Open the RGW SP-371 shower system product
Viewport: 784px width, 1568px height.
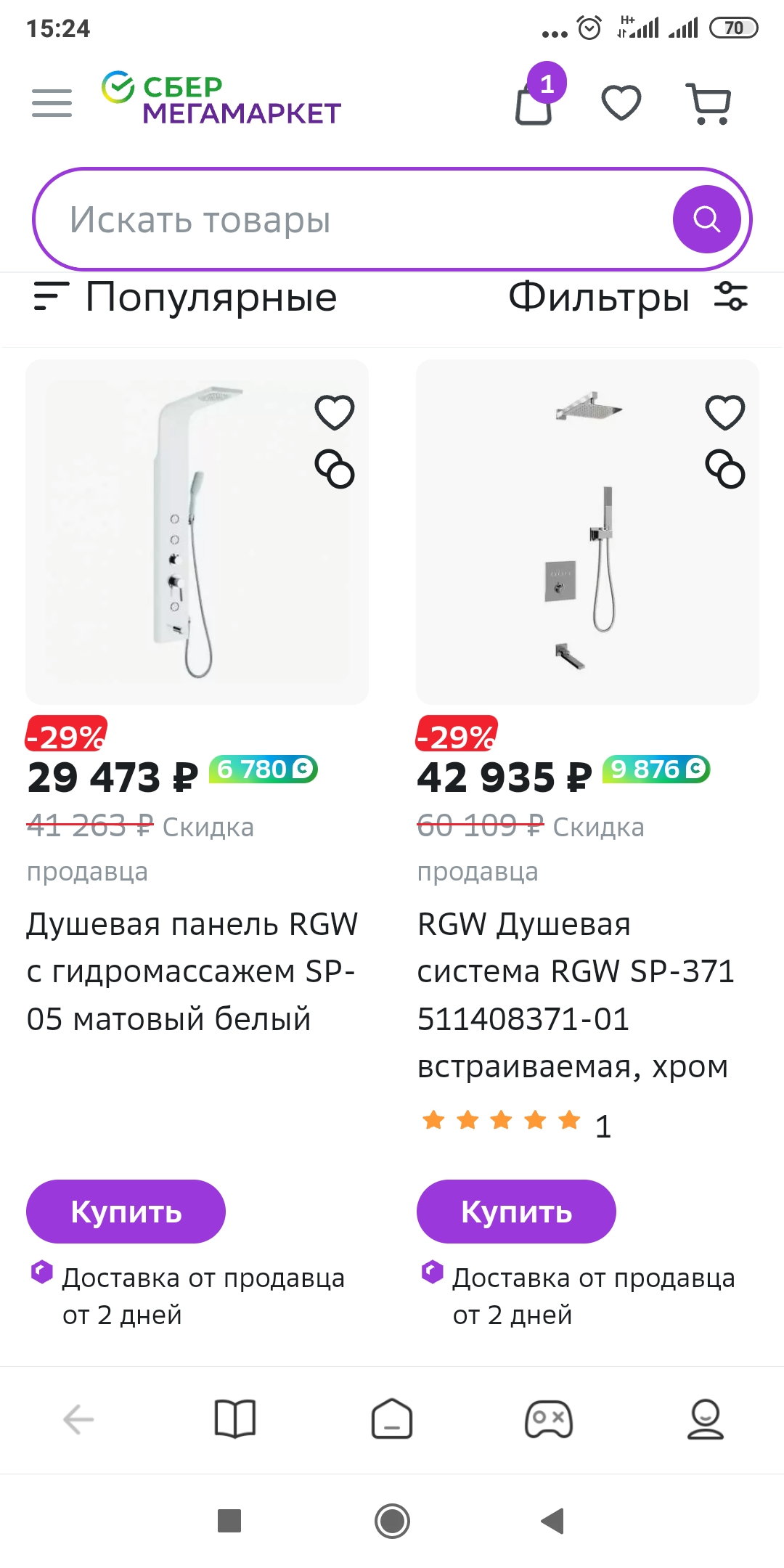click(x=576, y=995)
